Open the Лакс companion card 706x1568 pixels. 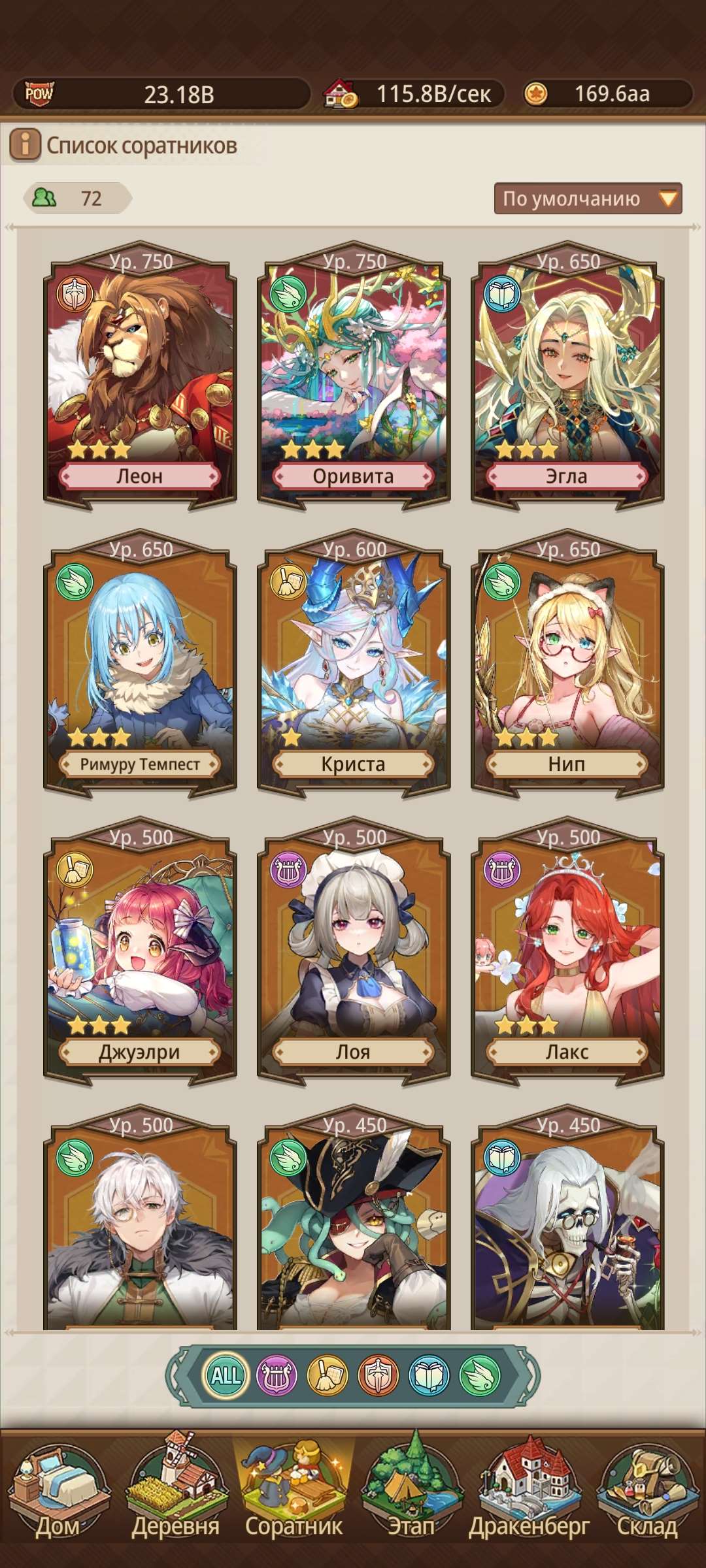click(x=567, y=951)
